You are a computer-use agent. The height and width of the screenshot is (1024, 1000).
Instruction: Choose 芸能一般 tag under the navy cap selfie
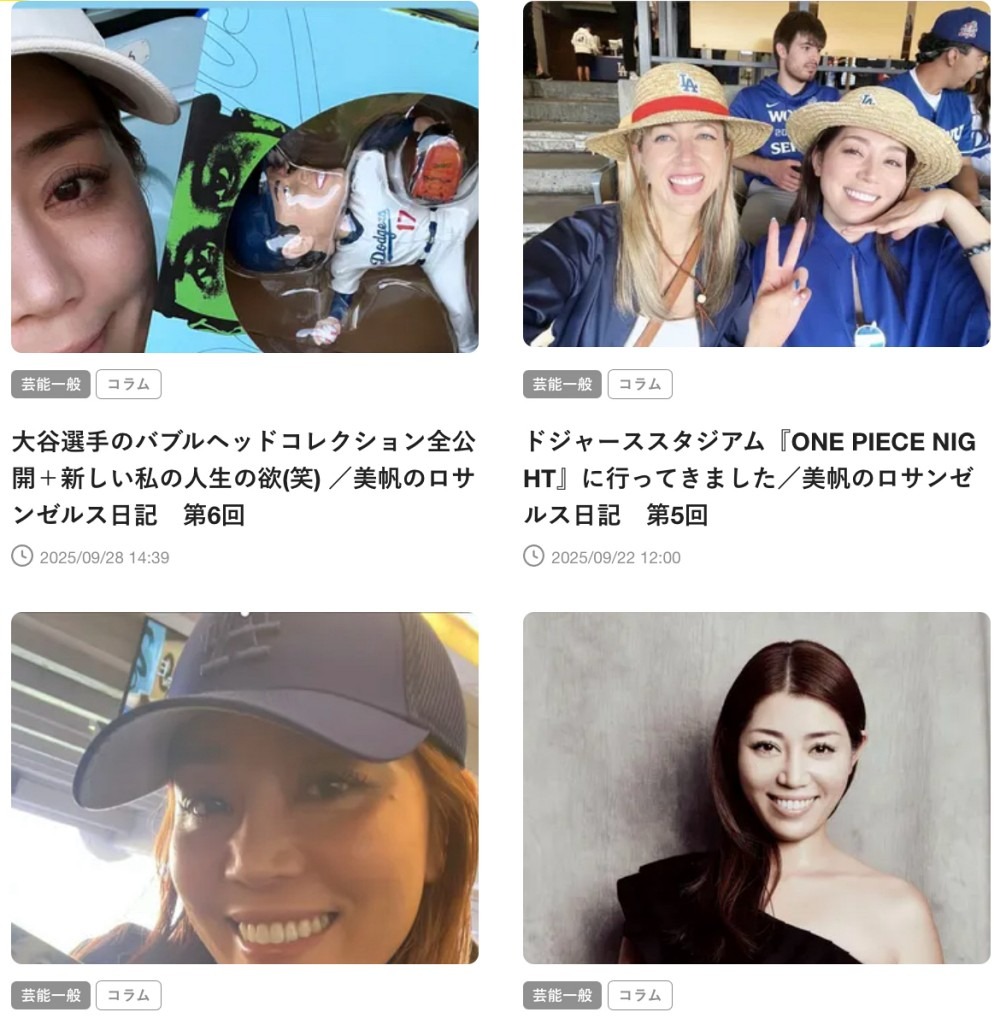click(x=51, y=995)
